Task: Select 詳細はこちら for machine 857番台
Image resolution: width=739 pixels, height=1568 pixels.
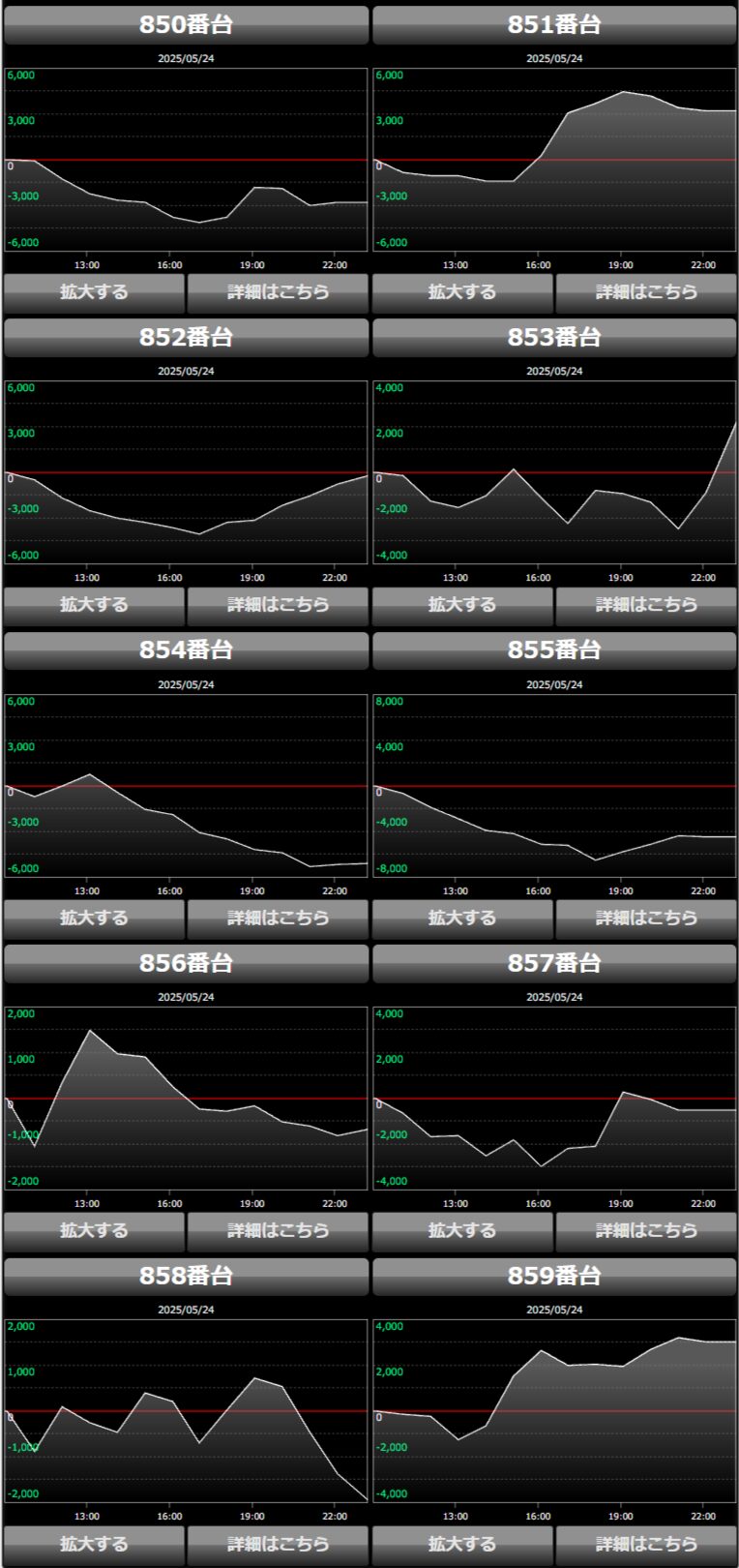Action: click(646, 1231)
